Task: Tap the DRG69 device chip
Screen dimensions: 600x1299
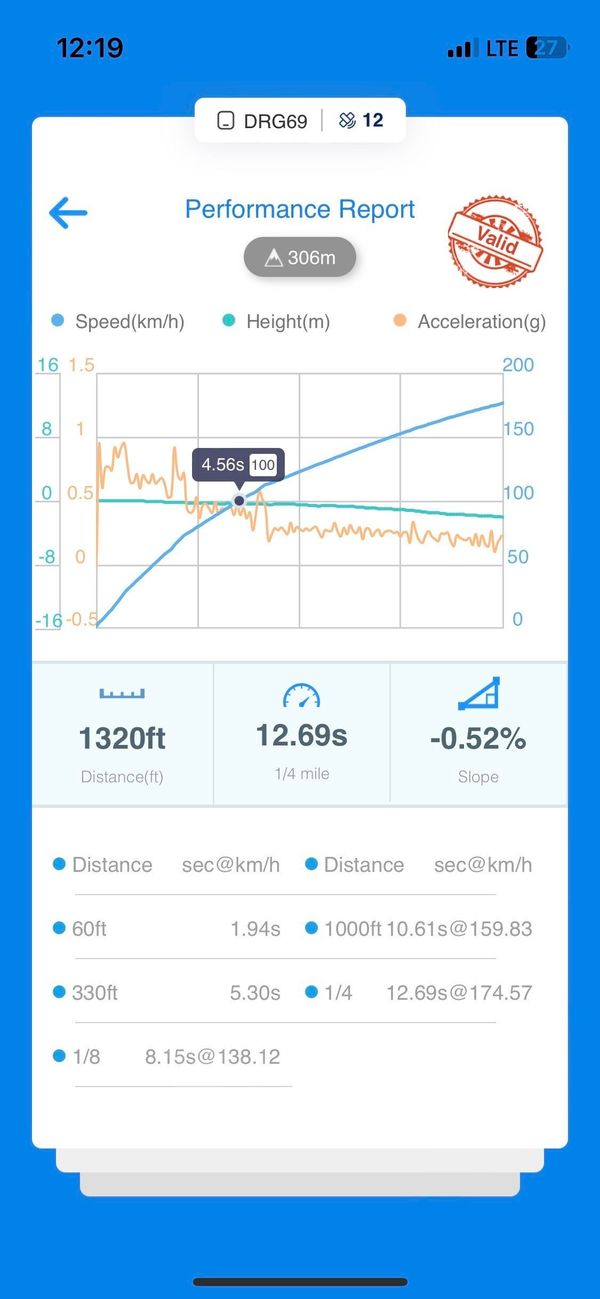Action: point(262,121)
